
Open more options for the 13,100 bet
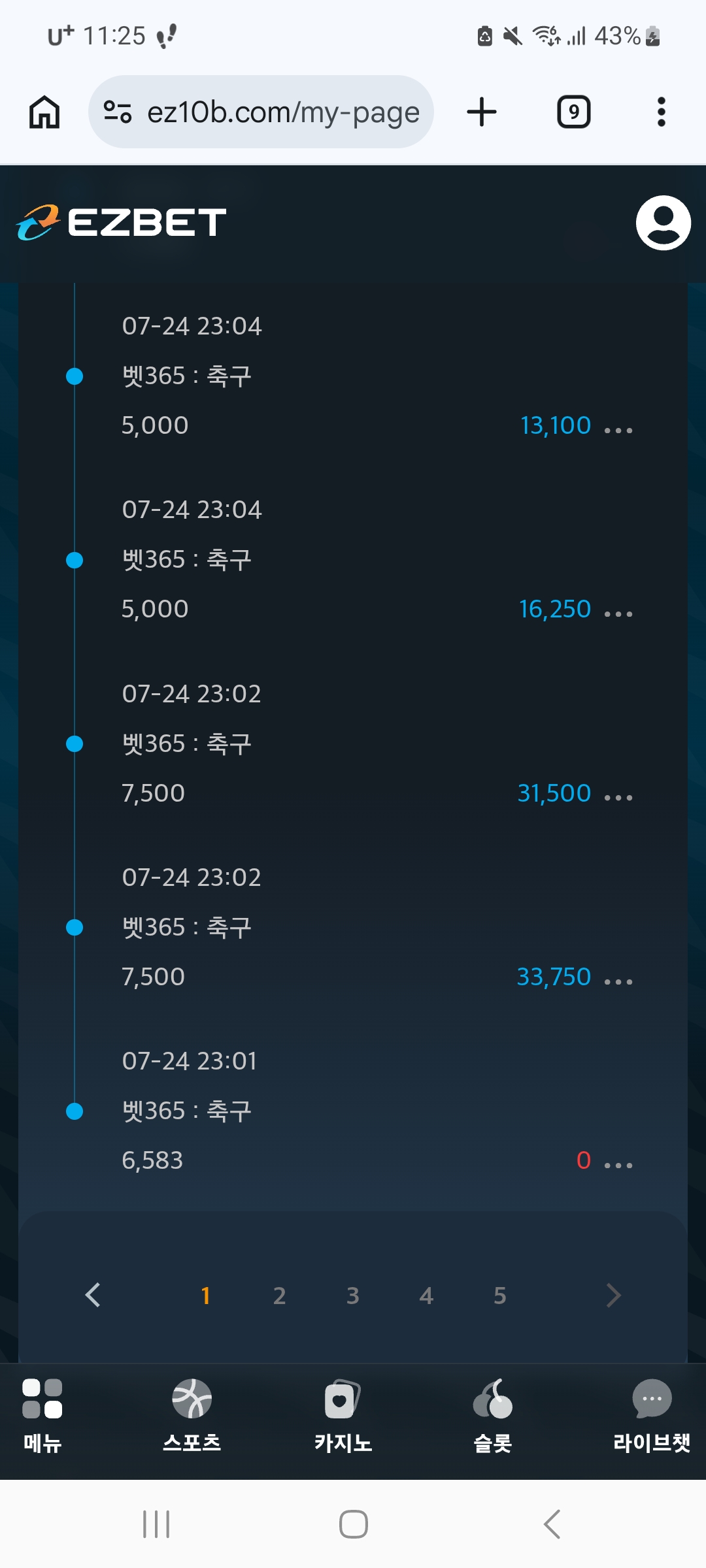pos(618,430)
